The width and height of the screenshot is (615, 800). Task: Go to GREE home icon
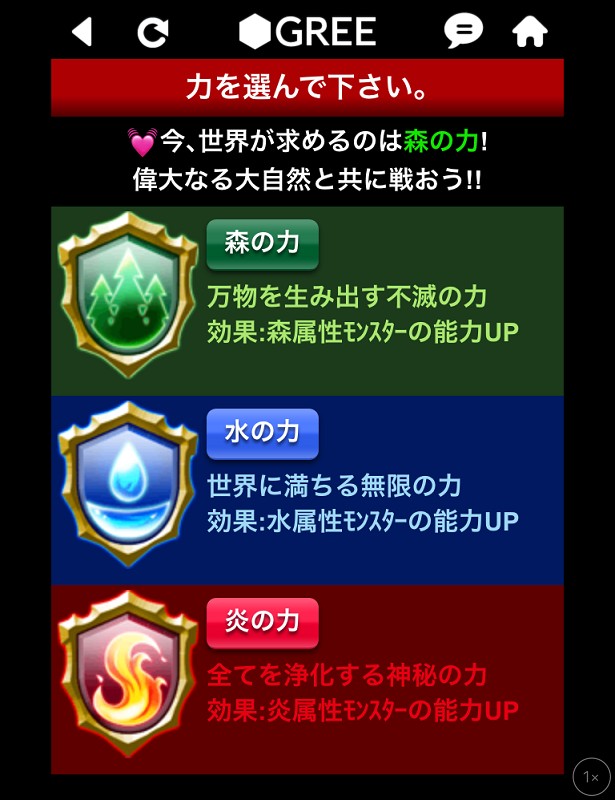(530, 32)
